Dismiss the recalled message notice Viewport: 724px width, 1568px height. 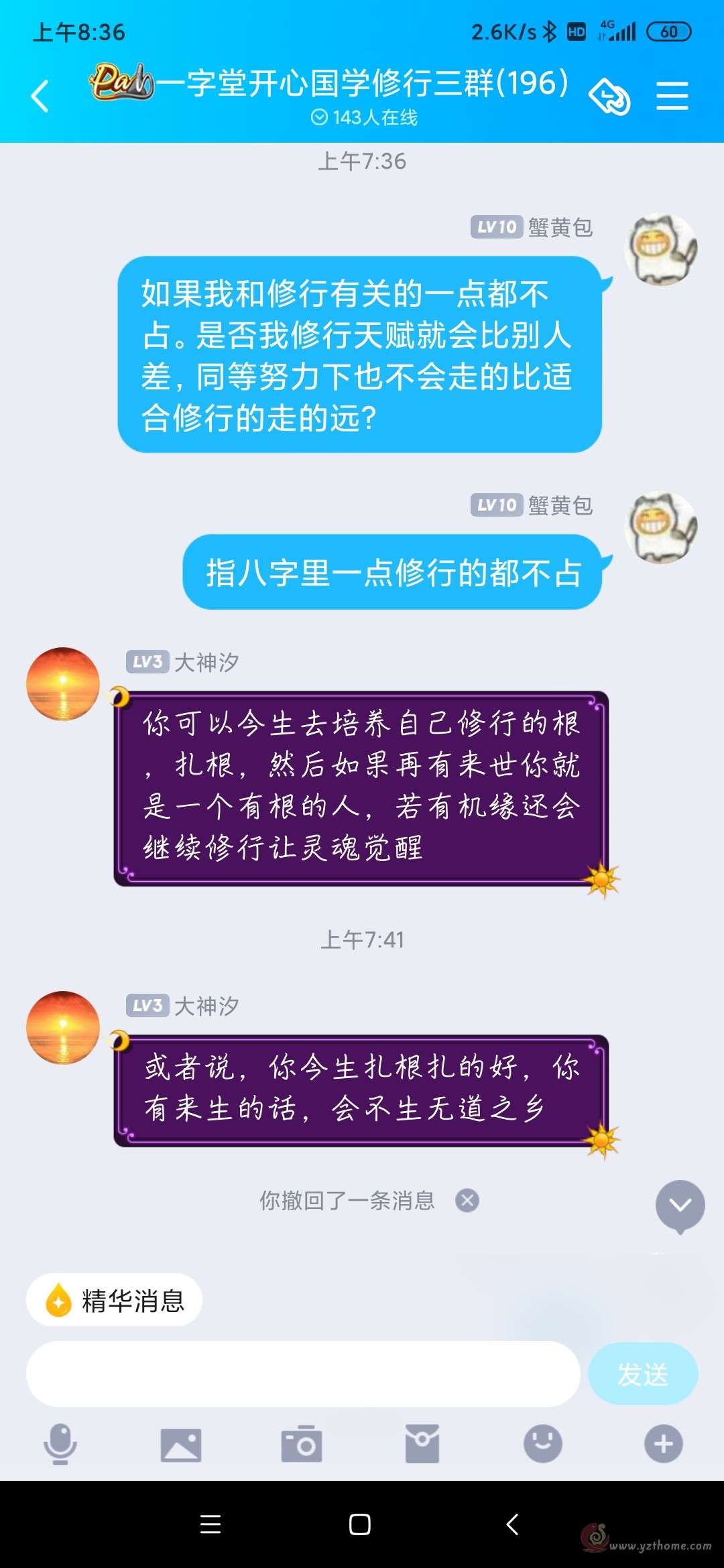pos(467,1200)
